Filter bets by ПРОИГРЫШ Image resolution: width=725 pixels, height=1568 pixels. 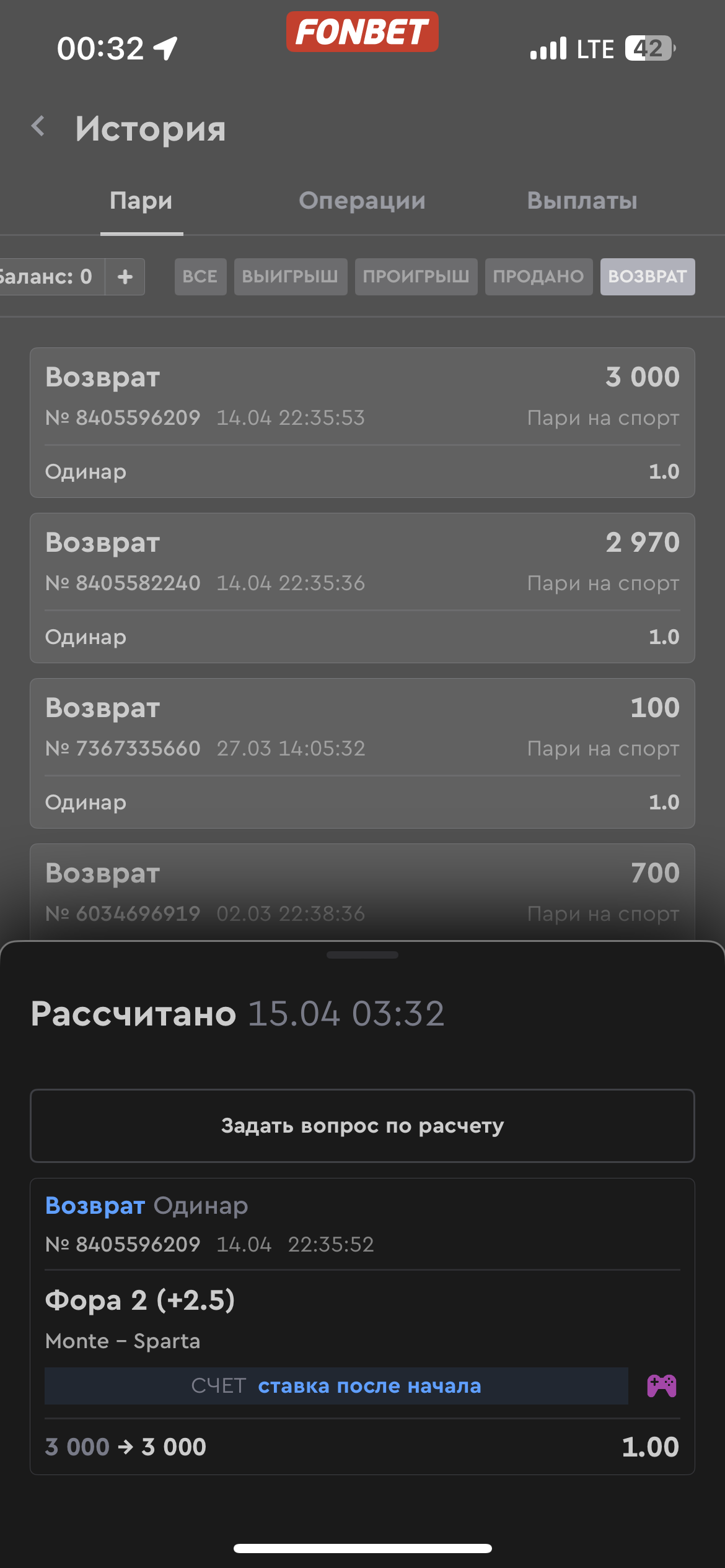click(416, 277)
